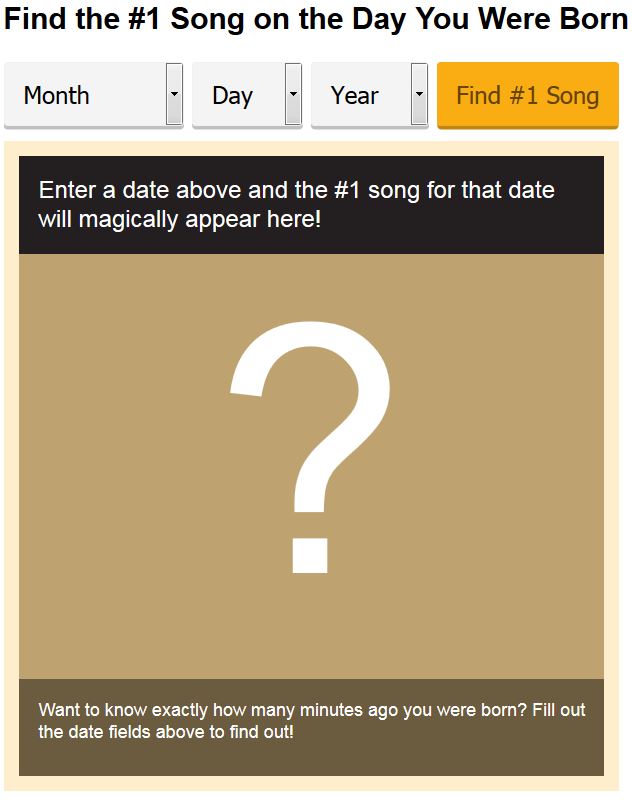632x802 pixels.
Task: Tap the Find #1 Song button
Action: point(527,96)
